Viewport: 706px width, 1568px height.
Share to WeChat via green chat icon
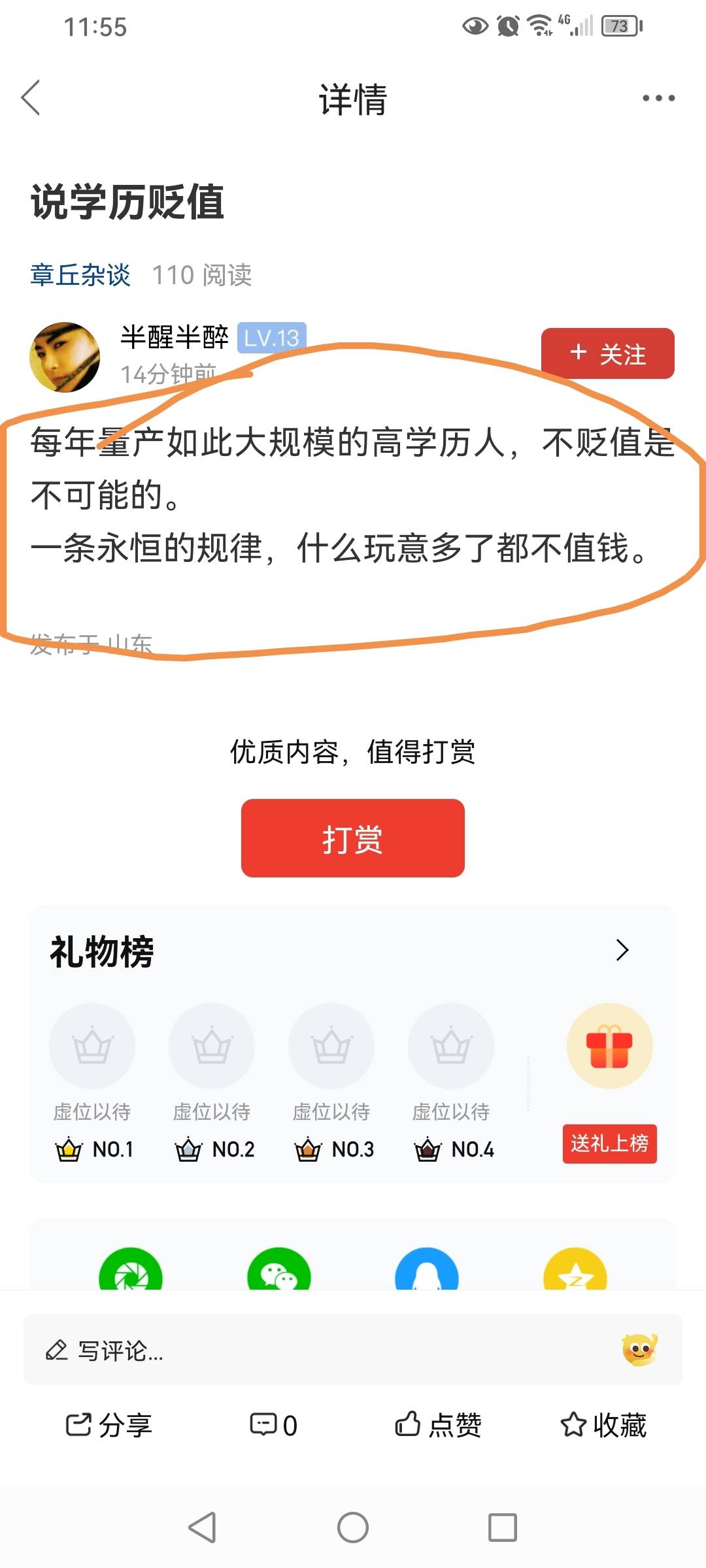[x=278, y=1272]
